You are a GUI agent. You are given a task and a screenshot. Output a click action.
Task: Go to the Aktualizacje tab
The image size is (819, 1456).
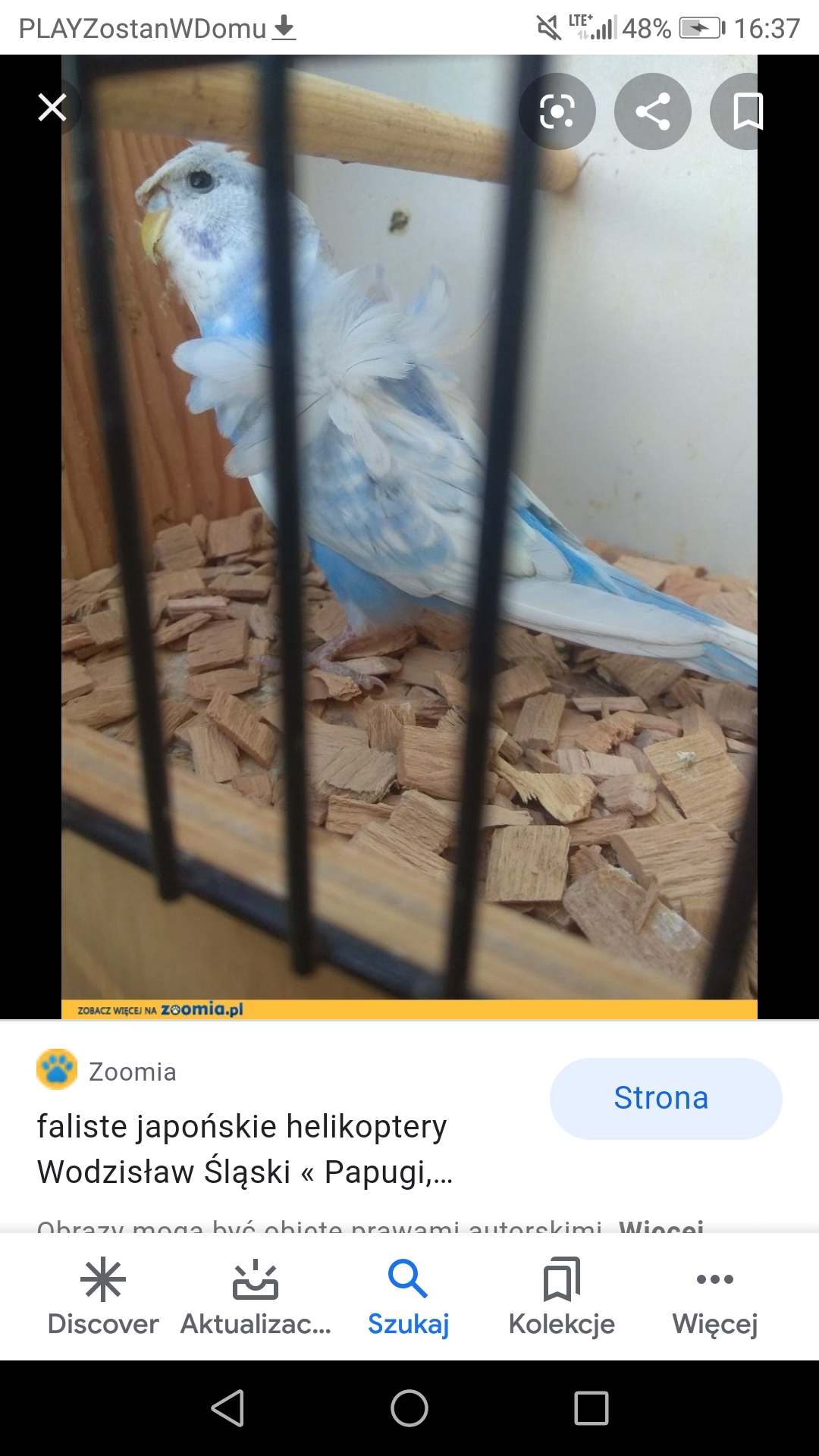[x=256, y=1296]
